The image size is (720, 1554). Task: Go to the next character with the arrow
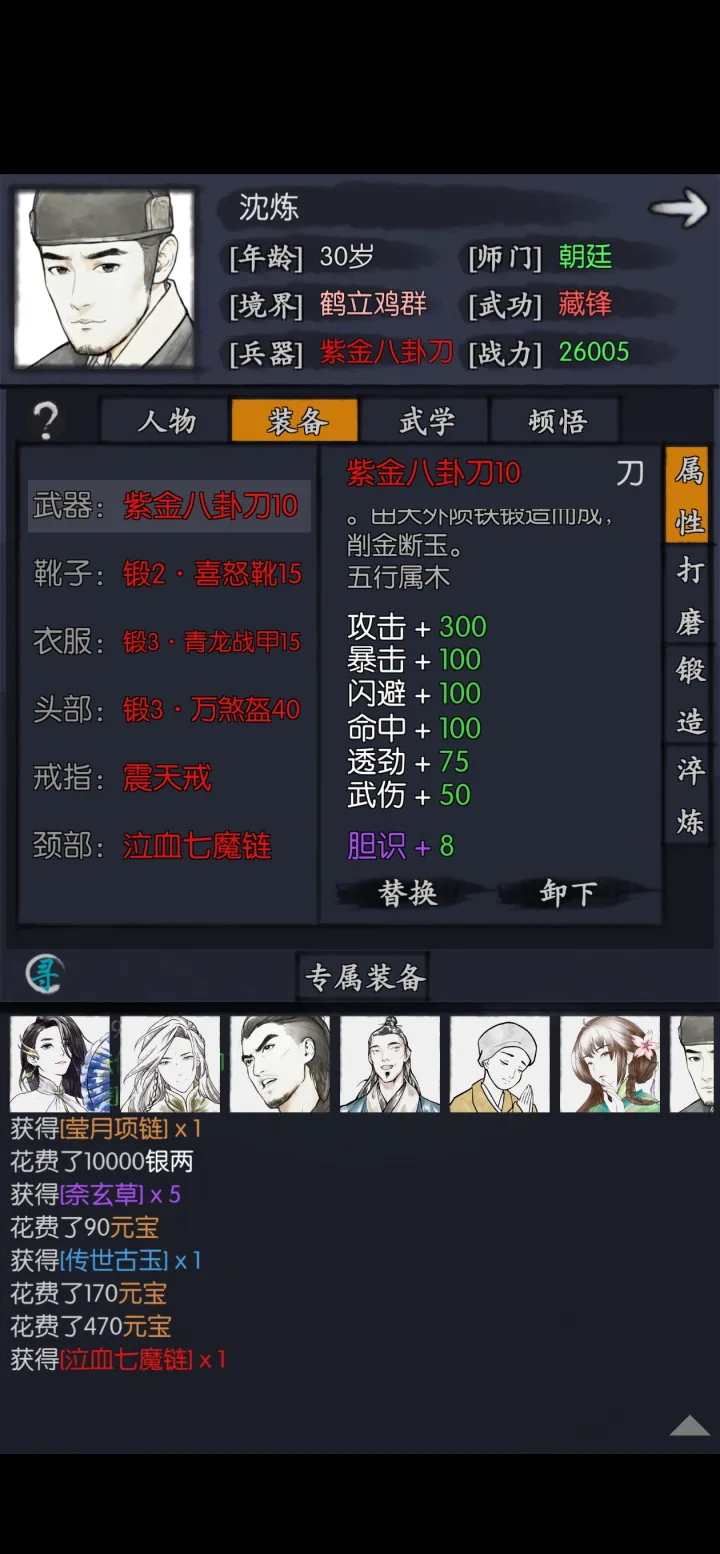click(x=678, y=209)
